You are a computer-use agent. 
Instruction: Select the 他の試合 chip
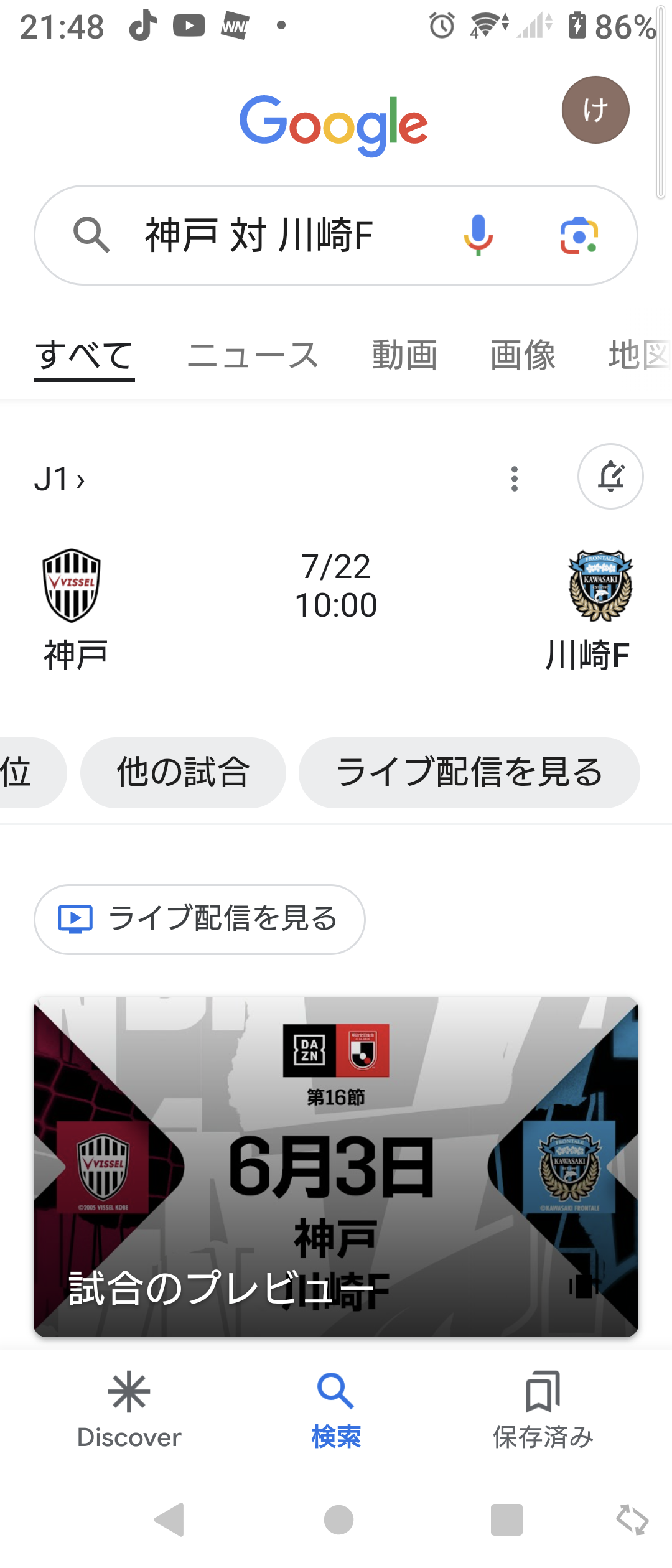(183, 772)
